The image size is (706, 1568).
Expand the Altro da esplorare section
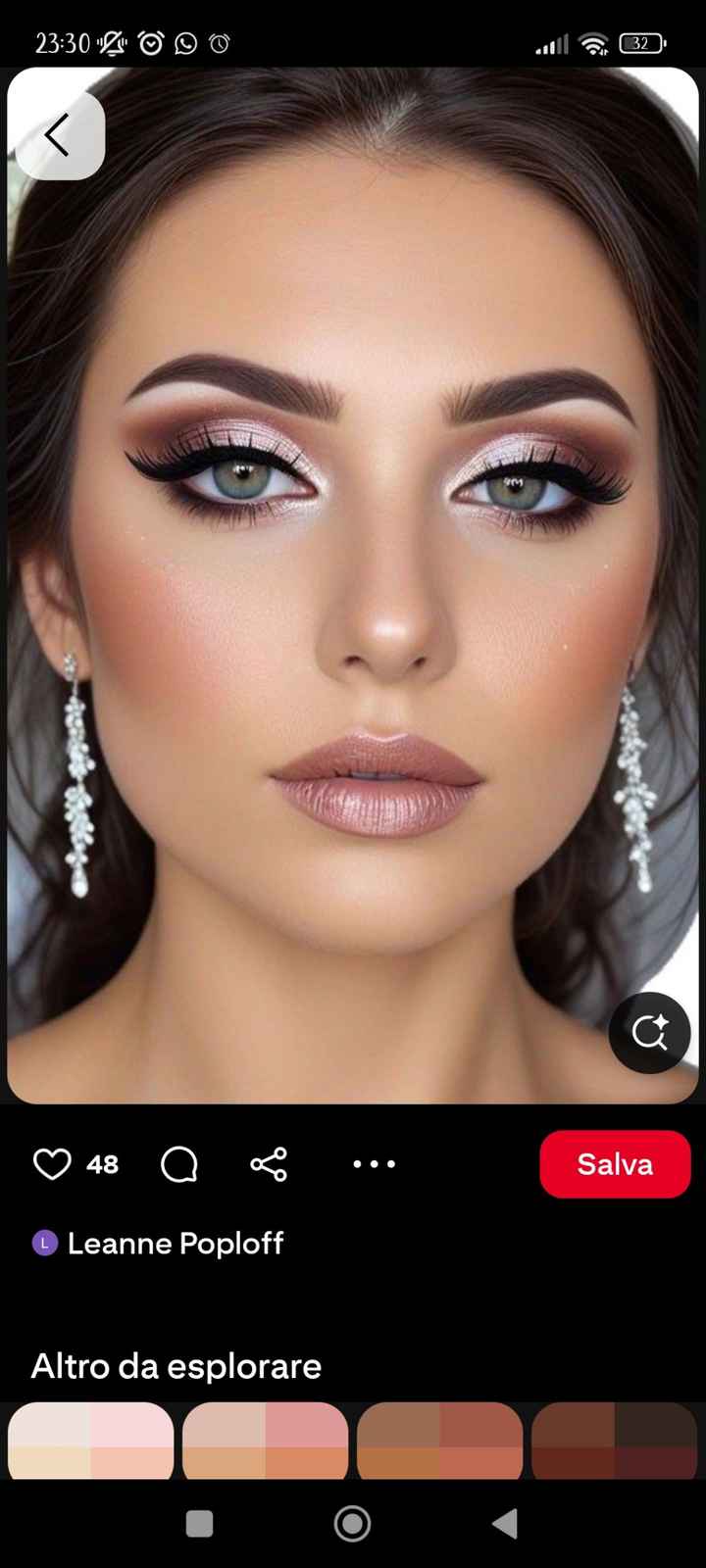click(x=176, y=1366)
